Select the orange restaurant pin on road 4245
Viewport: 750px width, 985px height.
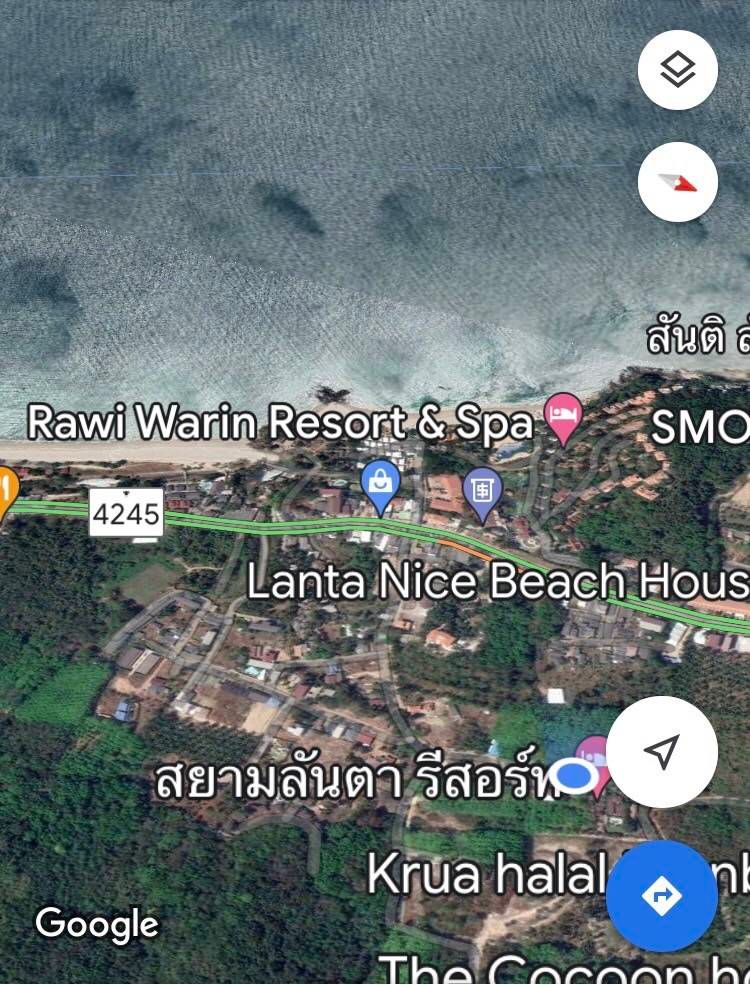pyautogui.click(x=6, y=491)
